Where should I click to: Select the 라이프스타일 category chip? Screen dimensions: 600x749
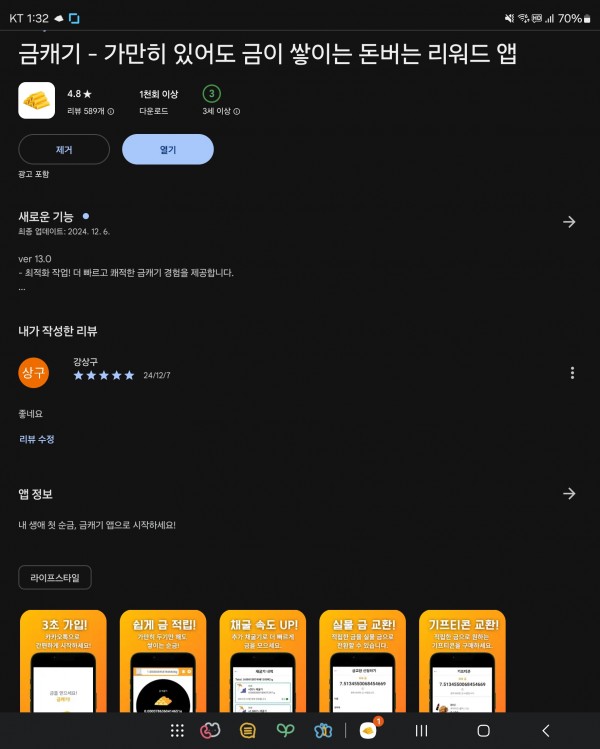click(55, 577)
